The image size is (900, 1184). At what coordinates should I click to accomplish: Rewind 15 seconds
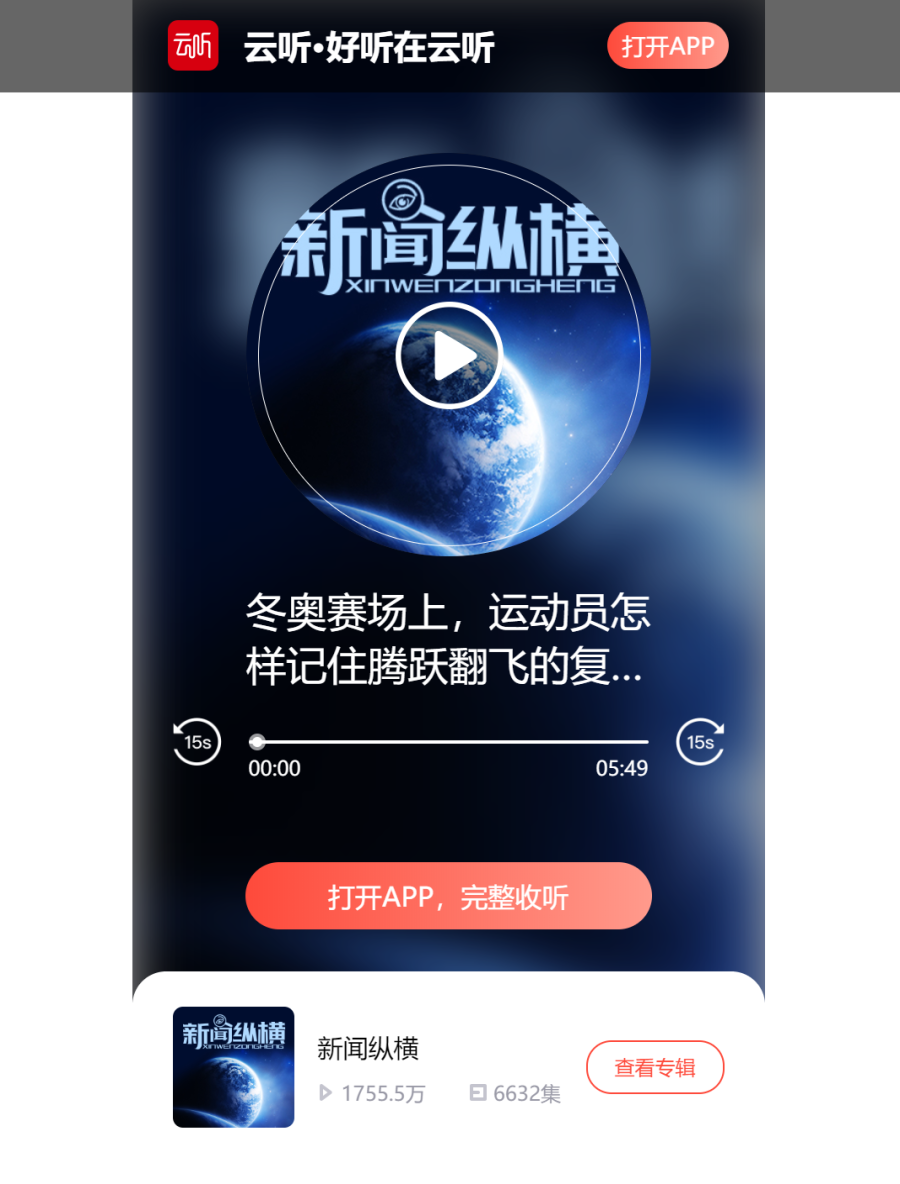point(197,742)
